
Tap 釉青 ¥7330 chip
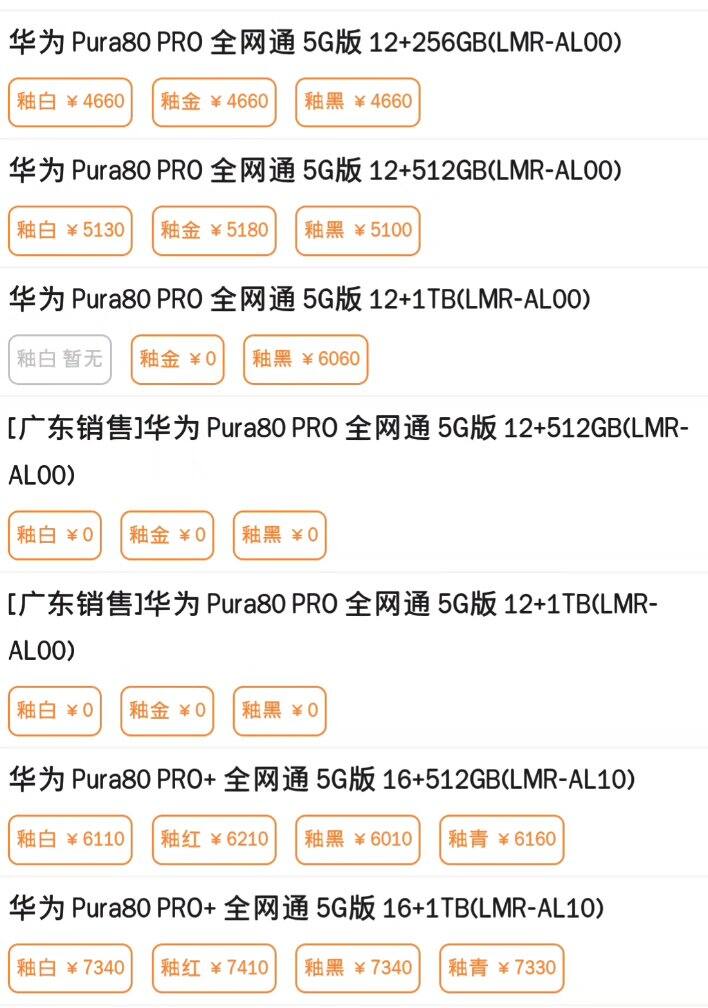point(501,968)
